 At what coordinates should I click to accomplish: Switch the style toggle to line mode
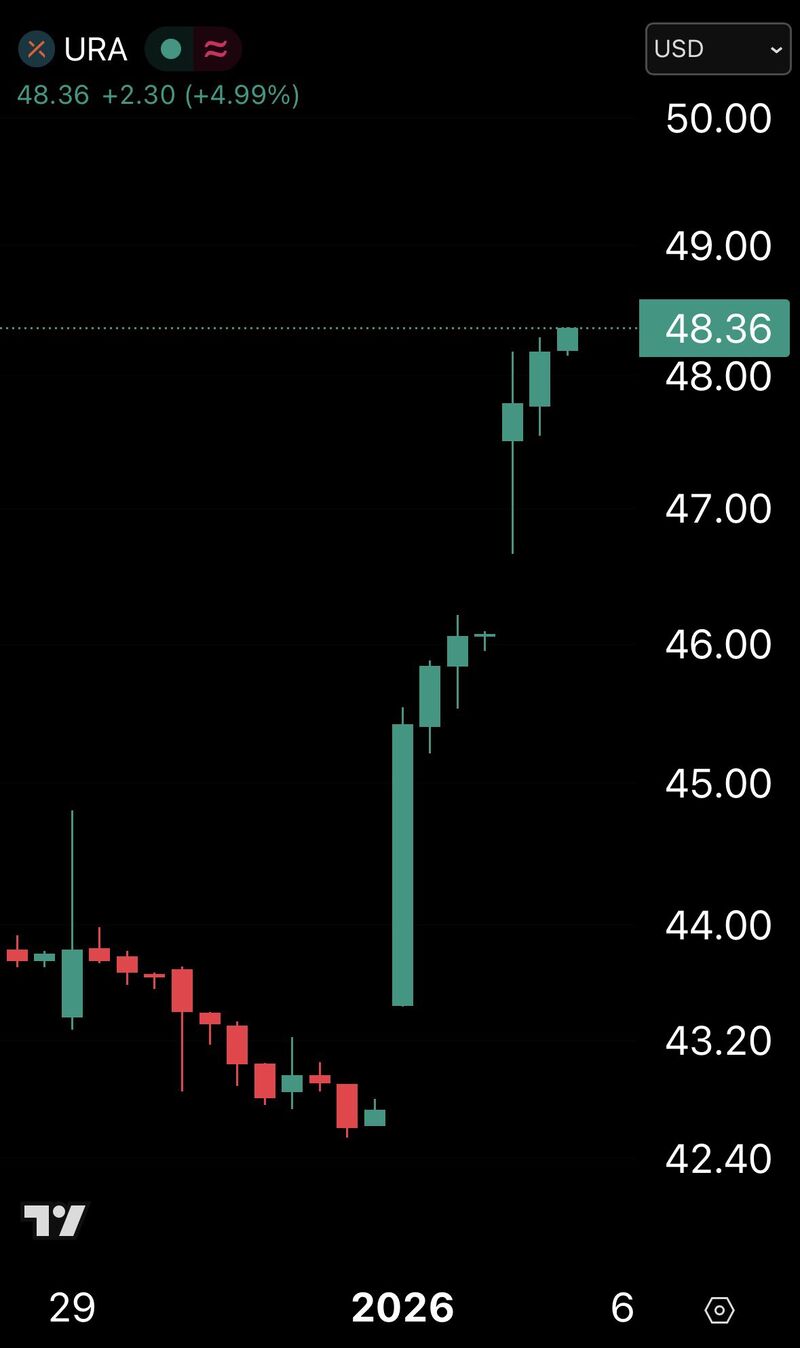(x=213, y=49)
